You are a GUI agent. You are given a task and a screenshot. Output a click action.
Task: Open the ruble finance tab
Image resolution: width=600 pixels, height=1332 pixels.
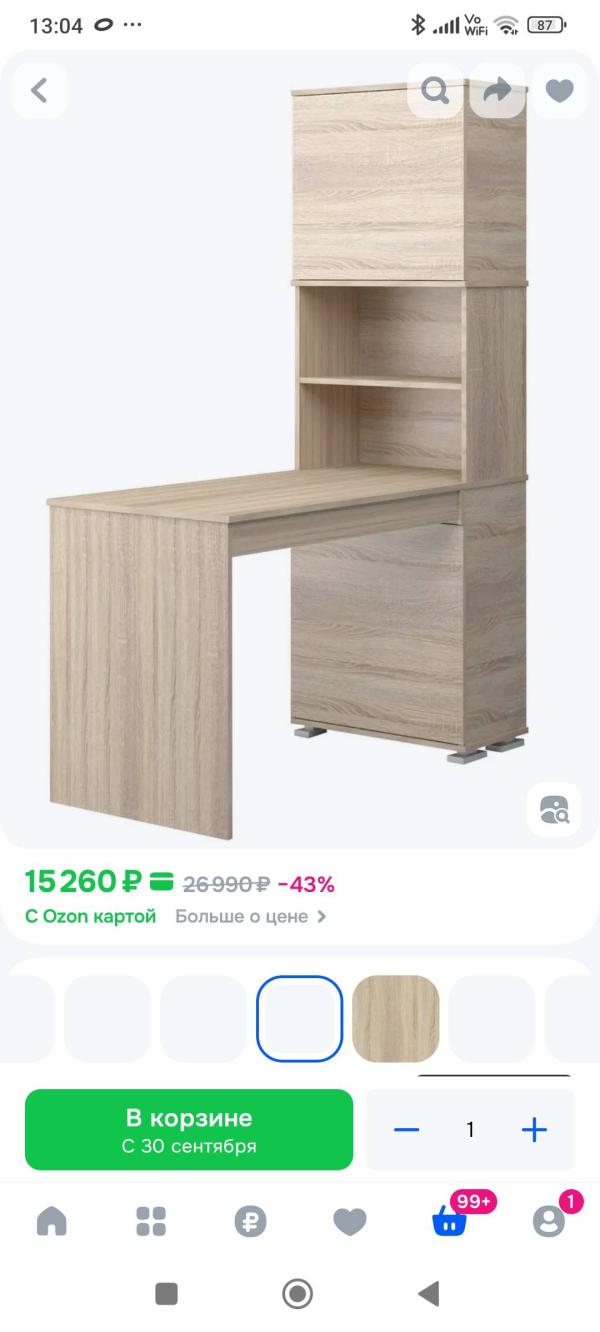(x=250, y=1221)
